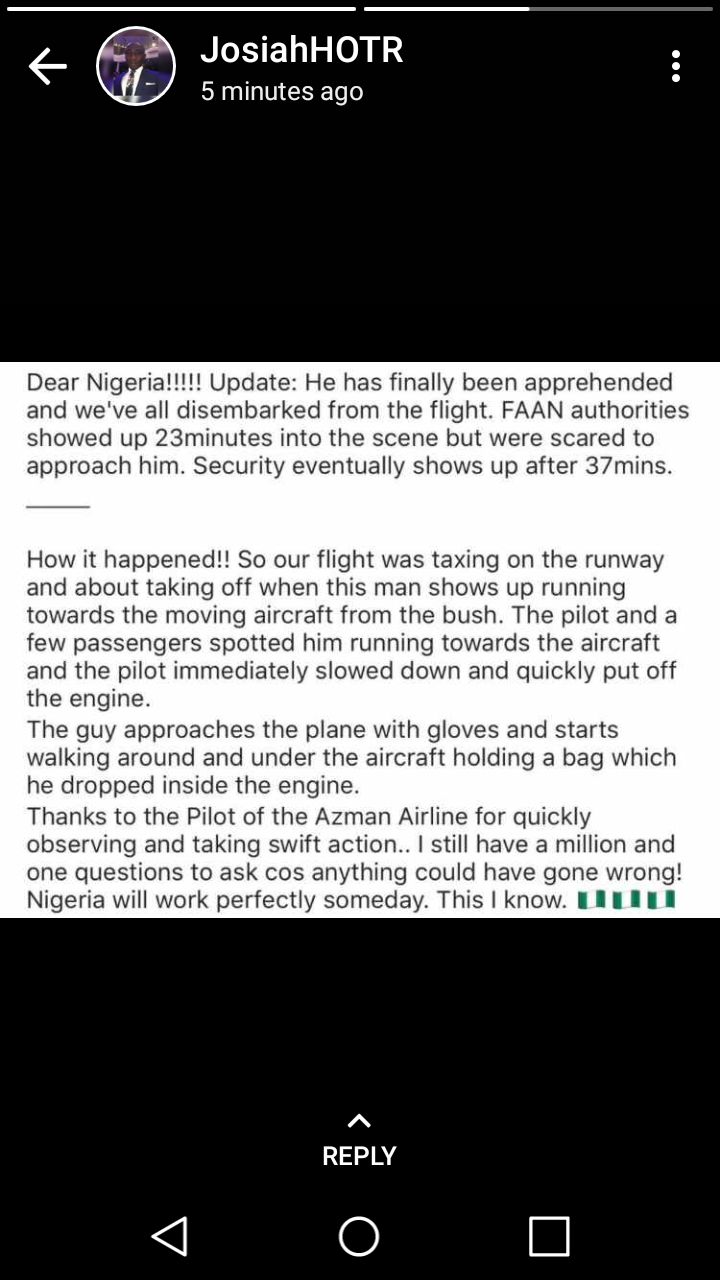Tap the system back button

click(x=170, y=1236)
